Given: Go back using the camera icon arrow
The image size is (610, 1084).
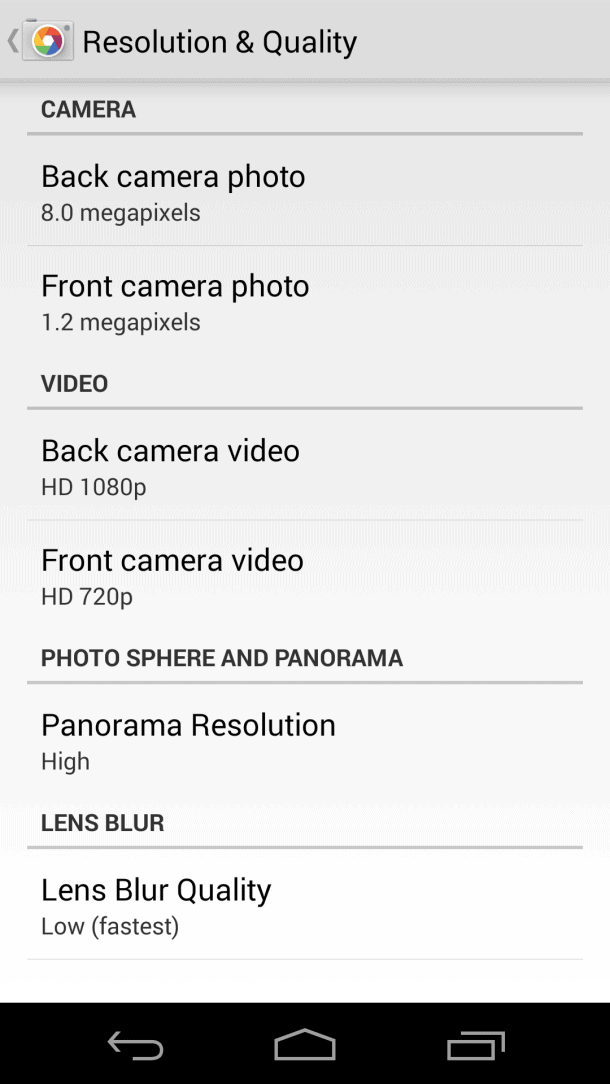Looking at the screenshot, I should click(x=39, y=41).
